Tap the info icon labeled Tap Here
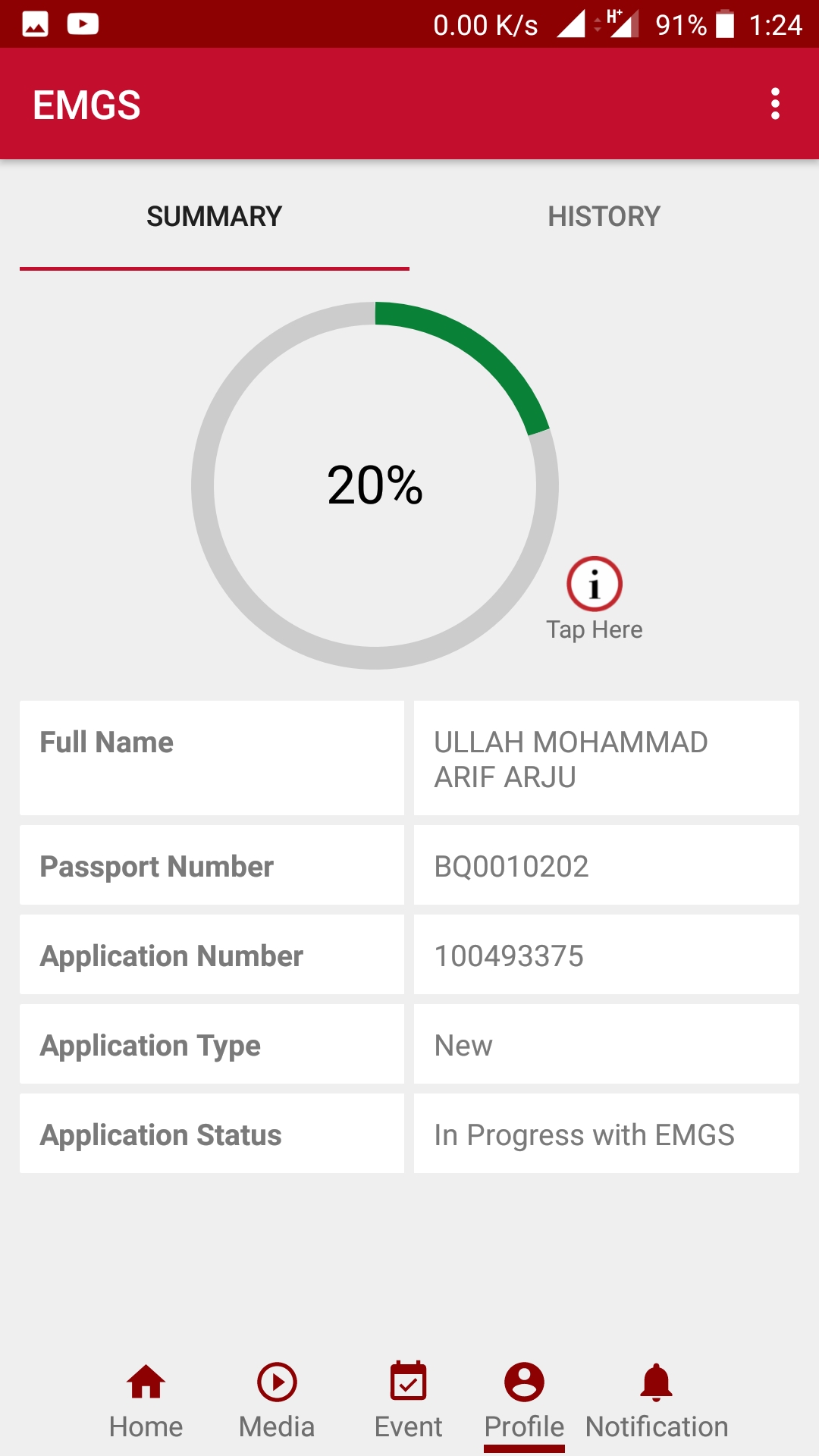This screenshot has height=1456, width=819. click(595, 585)
